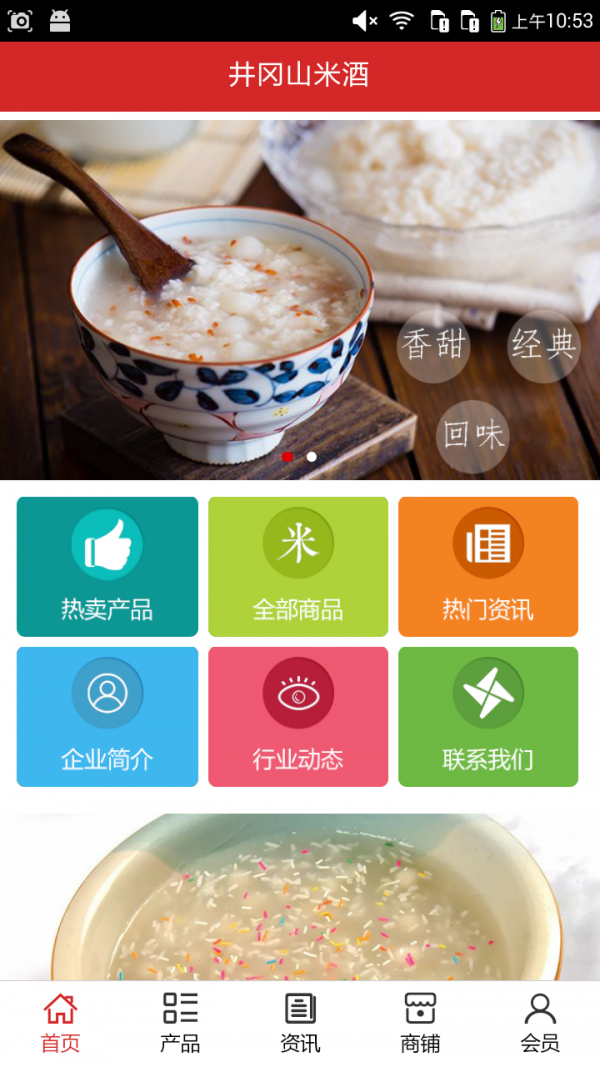Switch to the 会员 tab

click(540, 1023)
